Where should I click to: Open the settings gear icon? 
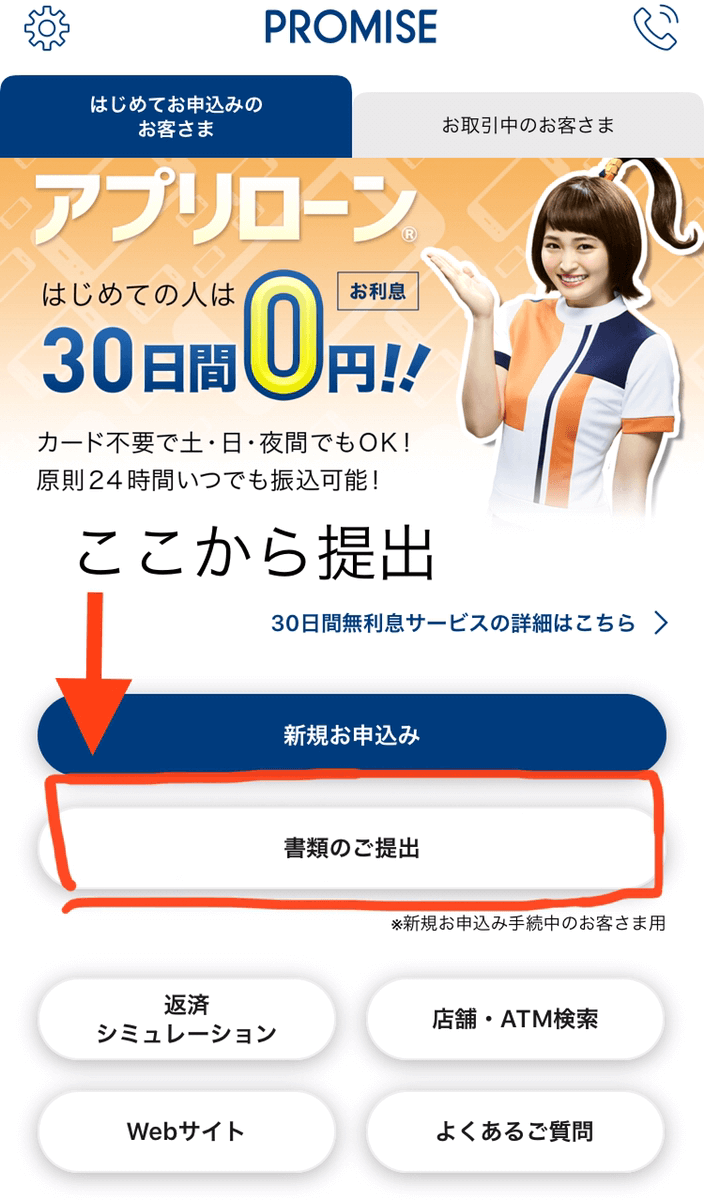46,28
